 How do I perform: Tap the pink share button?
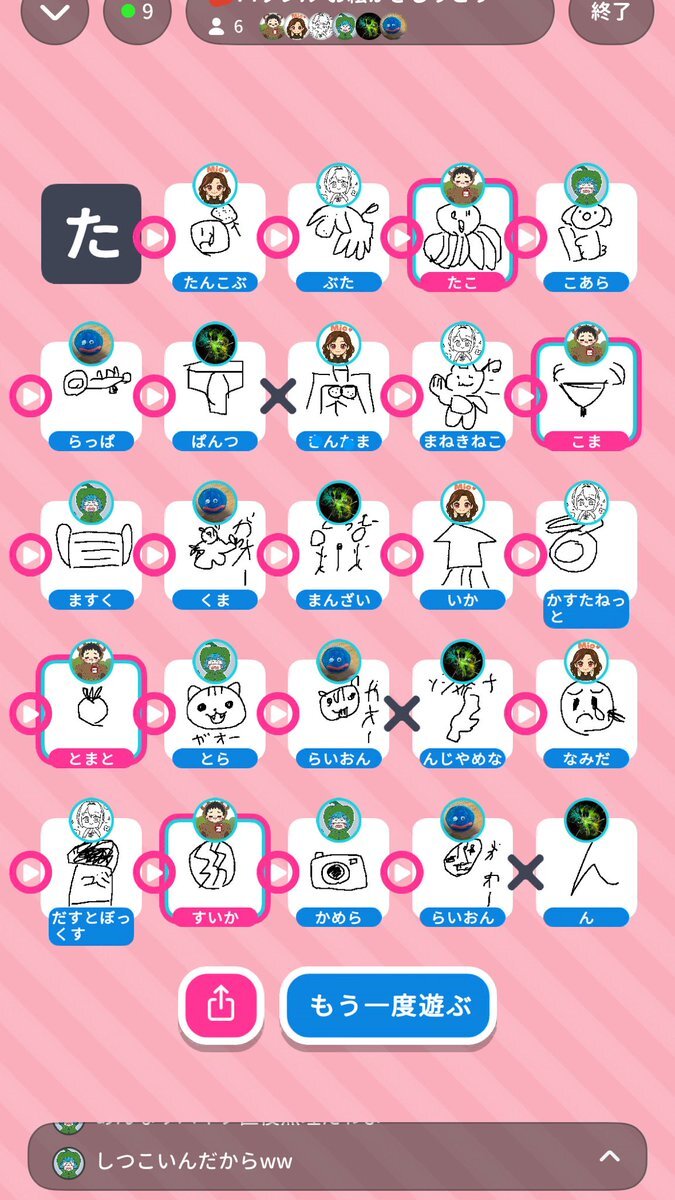[220, 1005]
